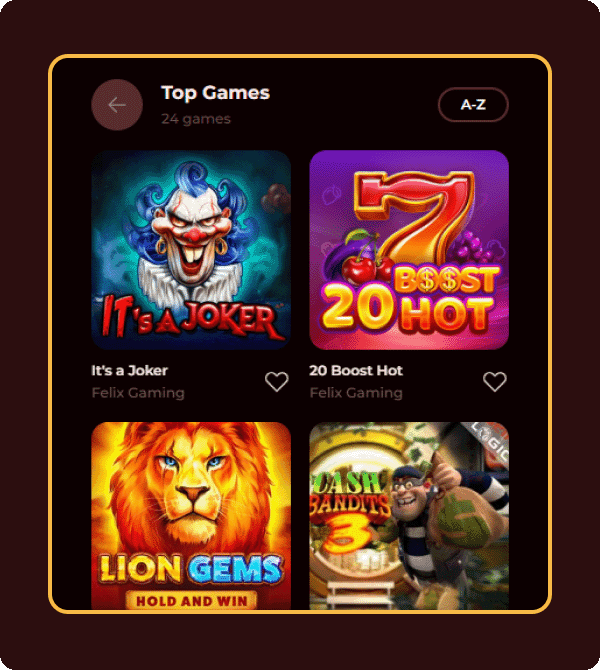The image size is (600, 670).
Task: Open the It's a Joker game
Action: coord(191,250)
